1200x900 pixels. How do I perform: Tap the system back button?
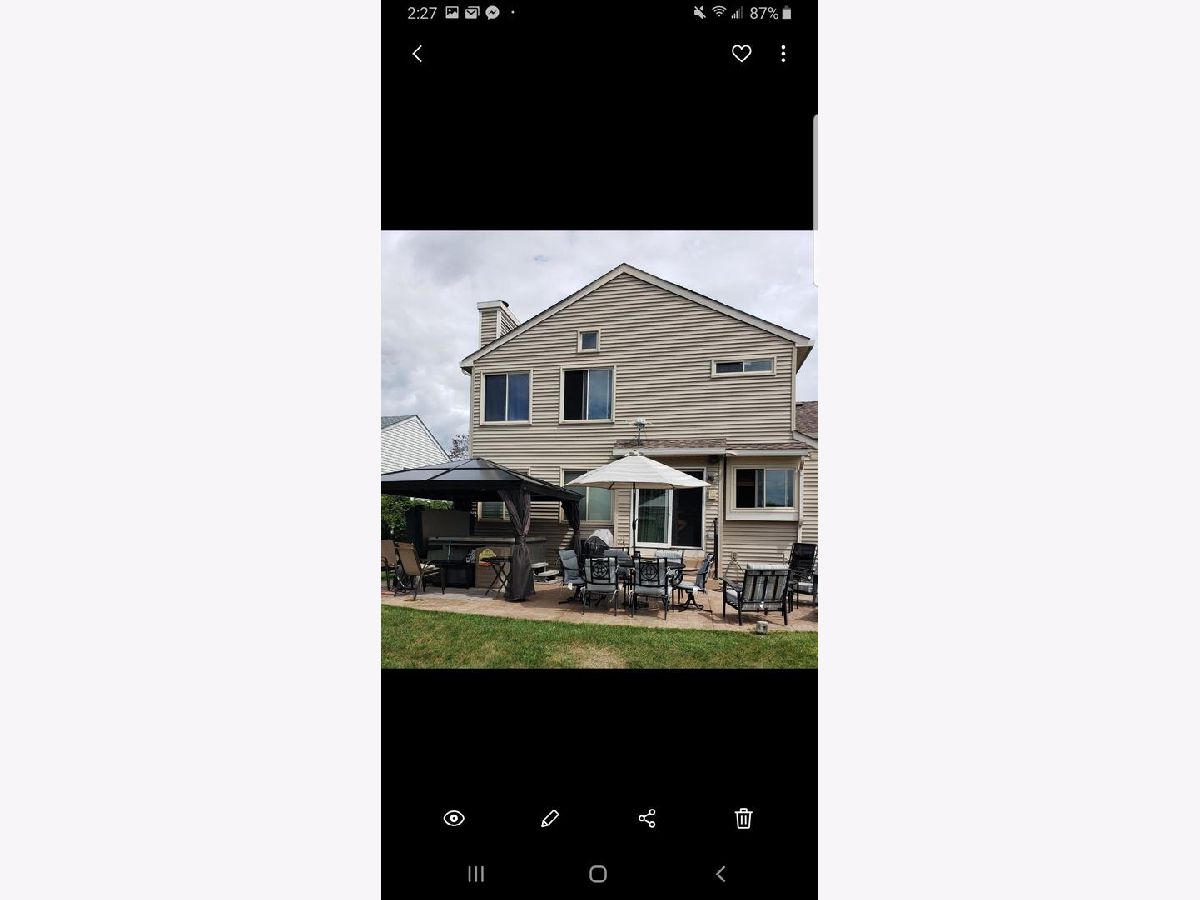(720, 874)
